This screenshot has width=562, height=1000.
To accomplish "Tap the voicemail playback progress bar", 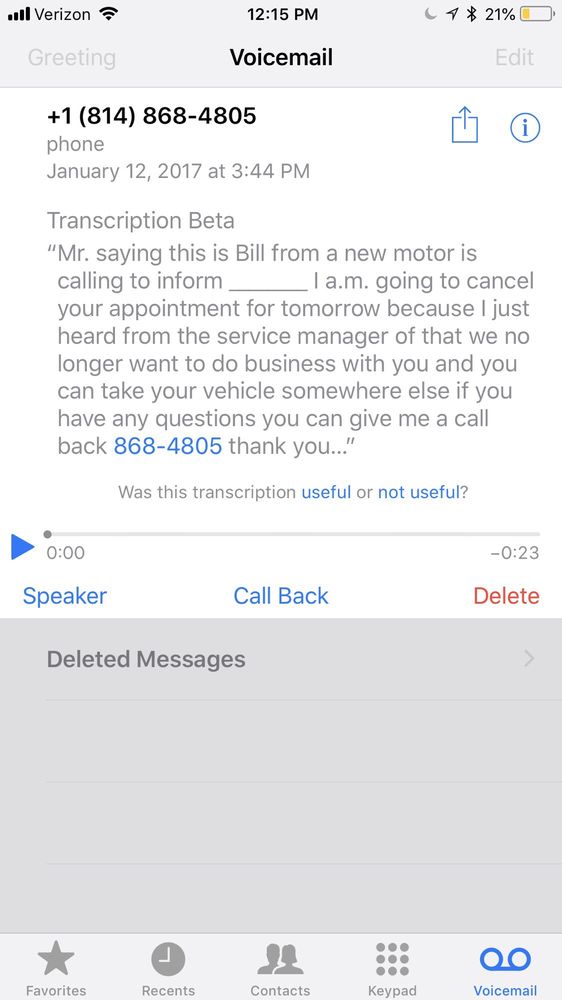I will (293, 534).
